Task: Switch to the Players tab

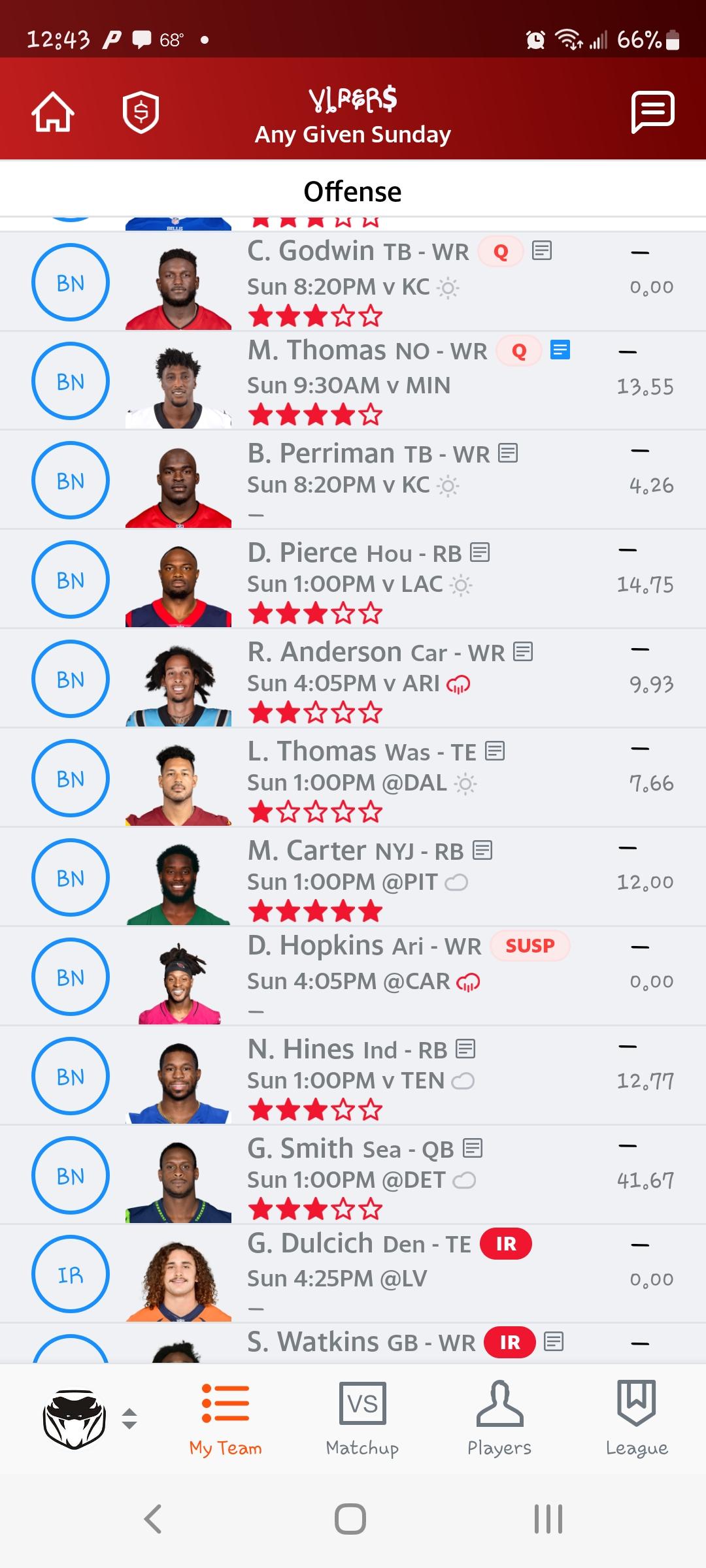Action: tap(499, 1419)
